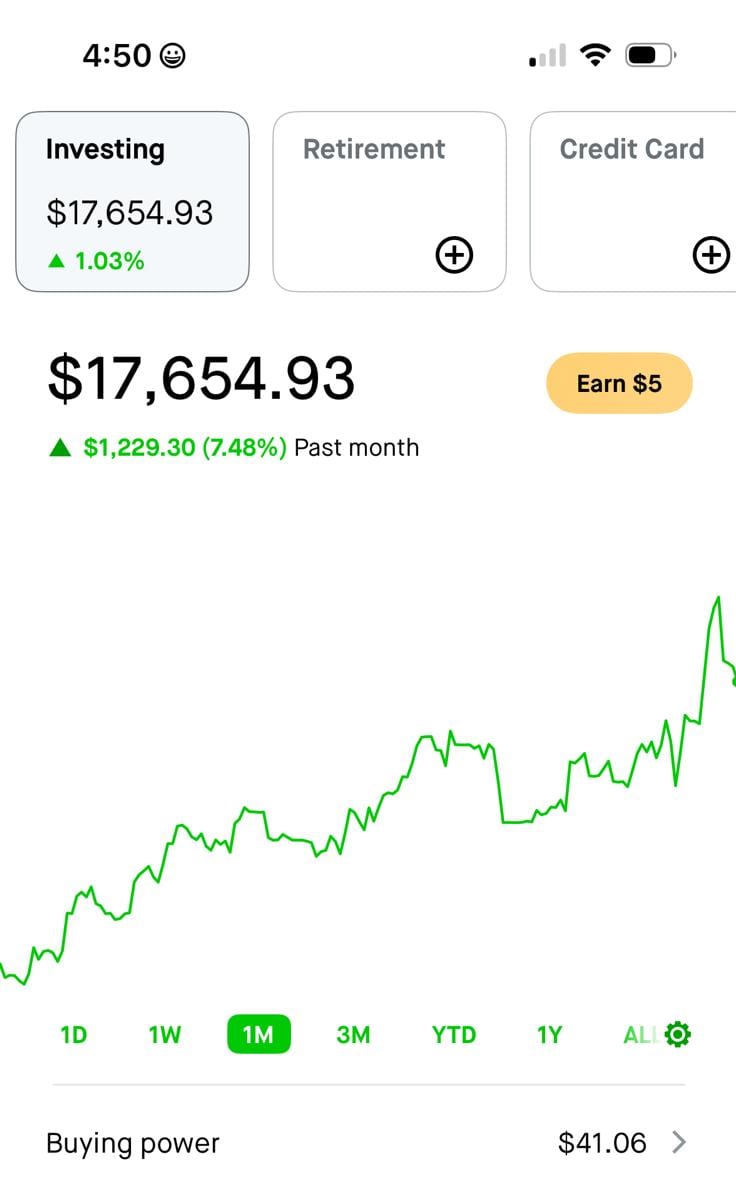Change chart range to 1Y

pyautogui.click(x=549, y=1034)
